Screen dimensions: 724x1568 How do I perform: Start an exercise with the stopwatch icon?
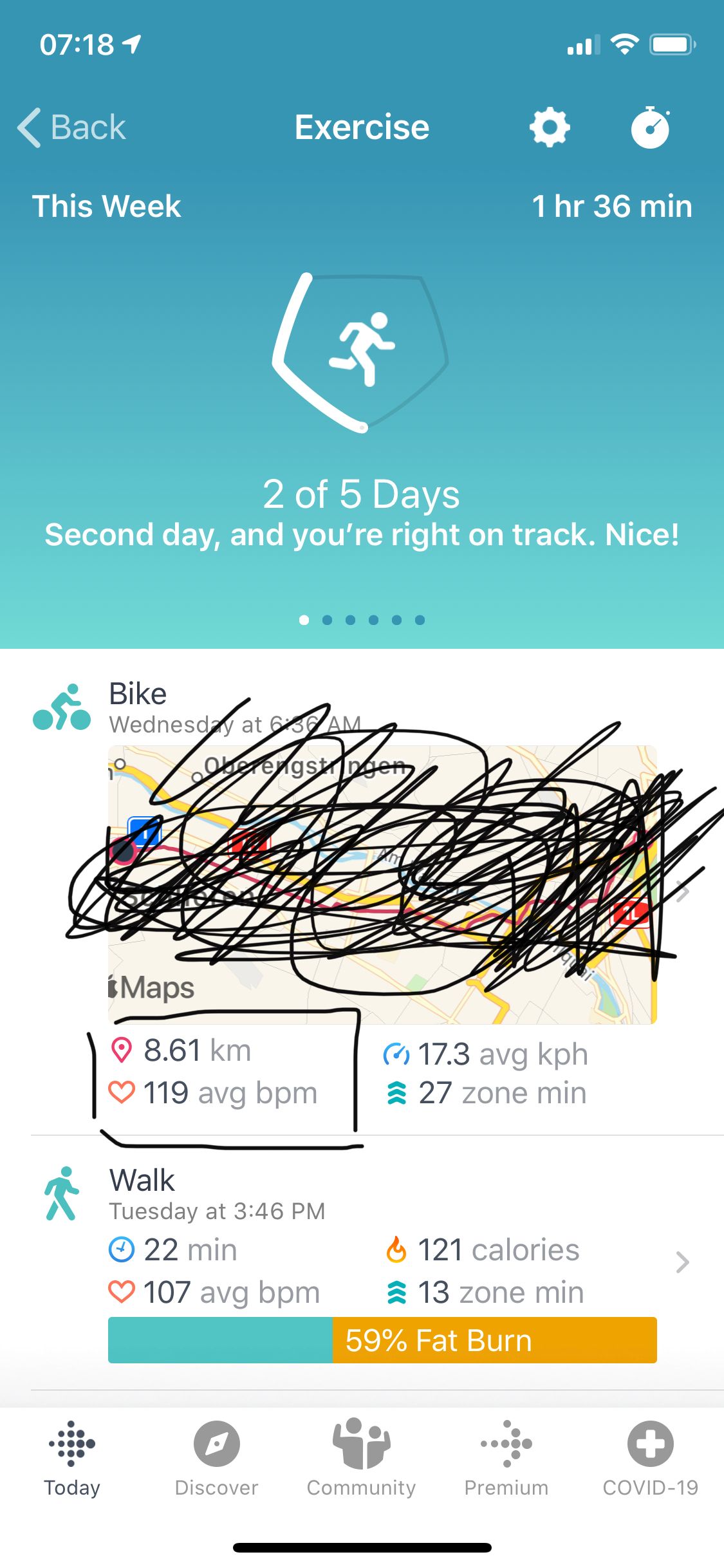650,127
